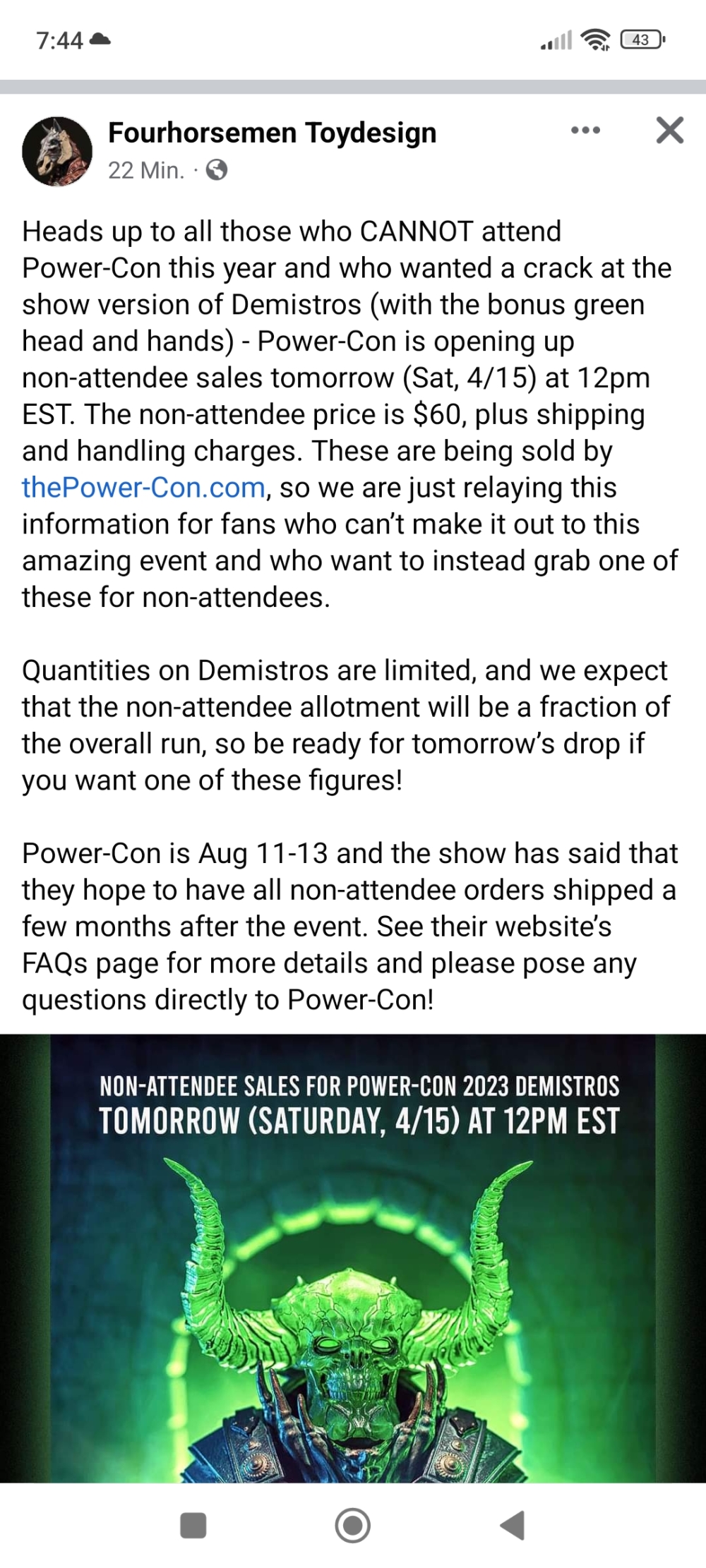The height and width of the screenshot is (1568, 706).
Task: Open Fourhorsemen Toydesign profile picture
Action: coord(57,151)
